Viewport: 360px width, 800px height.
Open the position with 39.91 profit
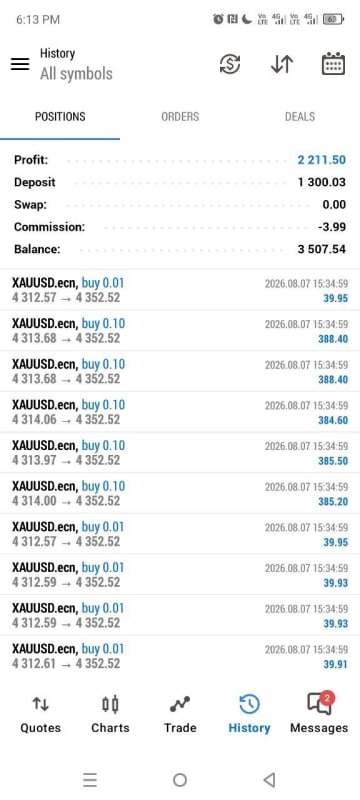pos(180,656)
